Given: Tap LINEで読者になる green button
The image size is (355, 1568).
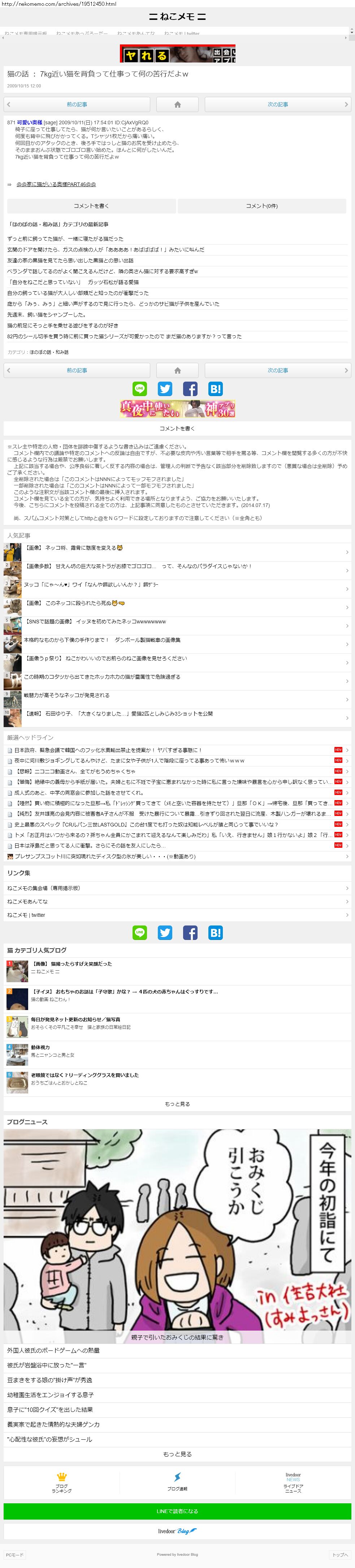Looking at the screenshot, I should click(177, 1511).
